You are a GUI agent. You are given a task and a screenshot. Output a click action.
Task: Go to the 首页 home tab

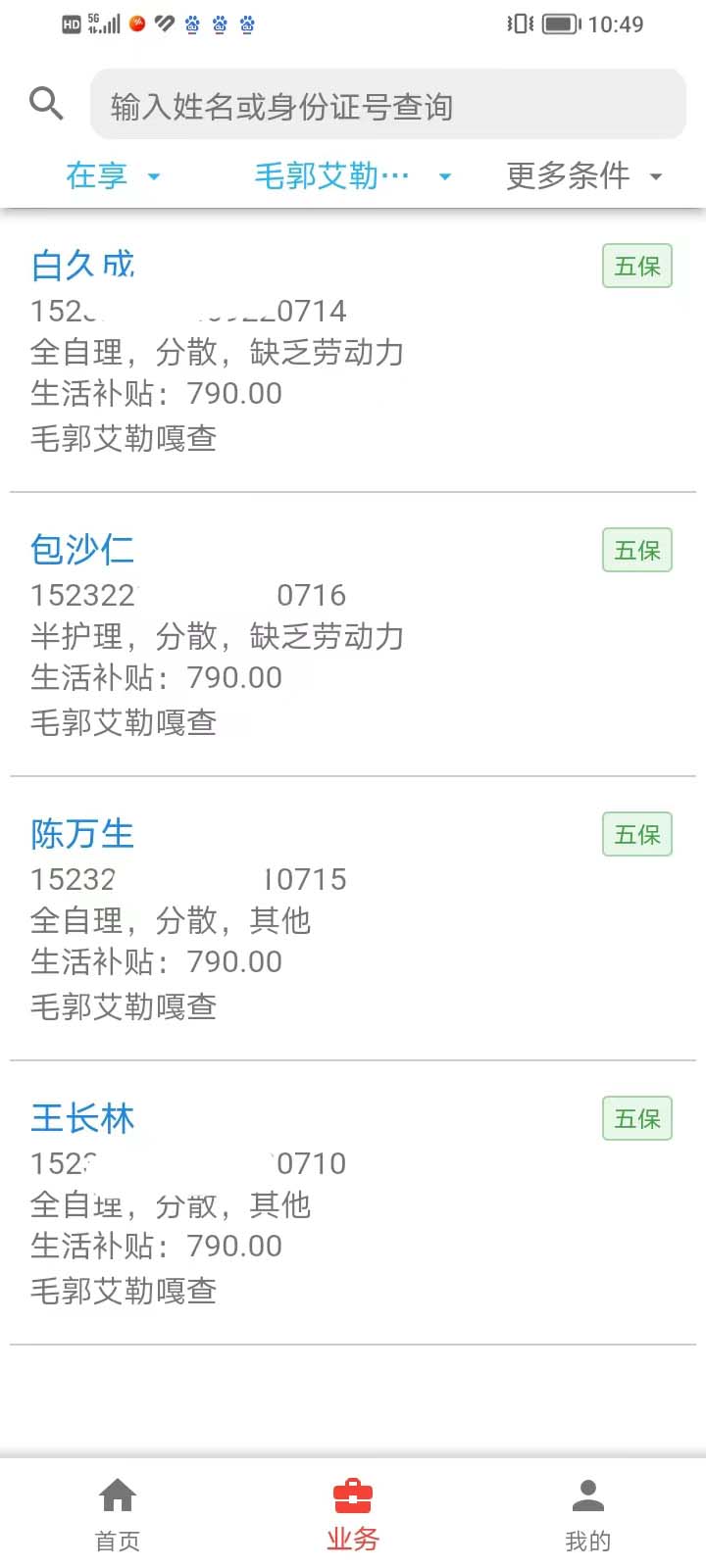point(118,1514)
